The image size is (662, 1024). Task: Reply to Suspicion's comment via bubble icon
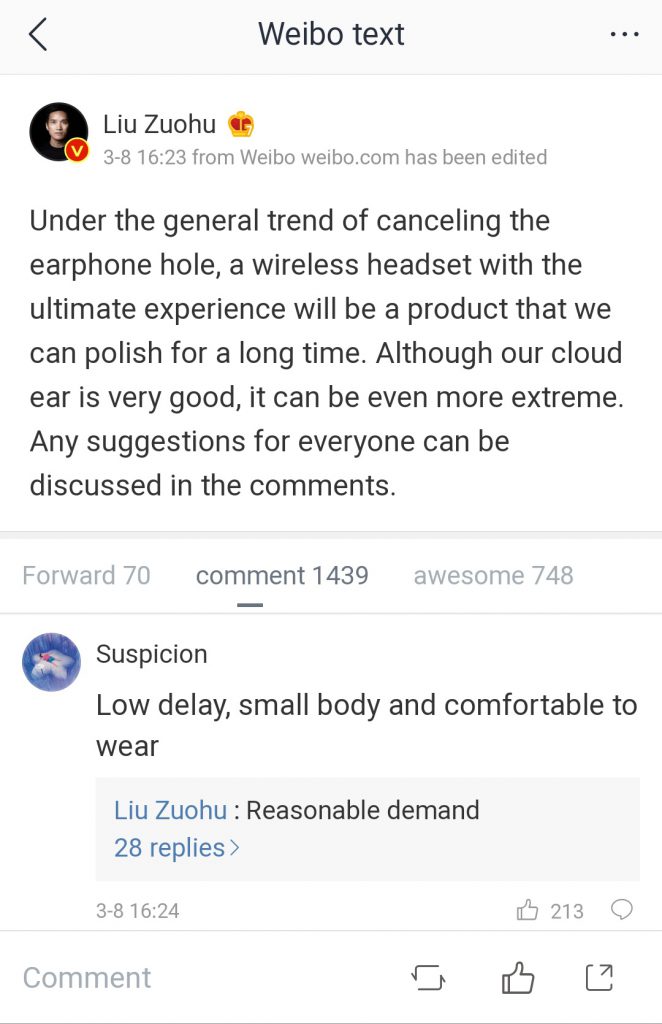tap(622, 910)
